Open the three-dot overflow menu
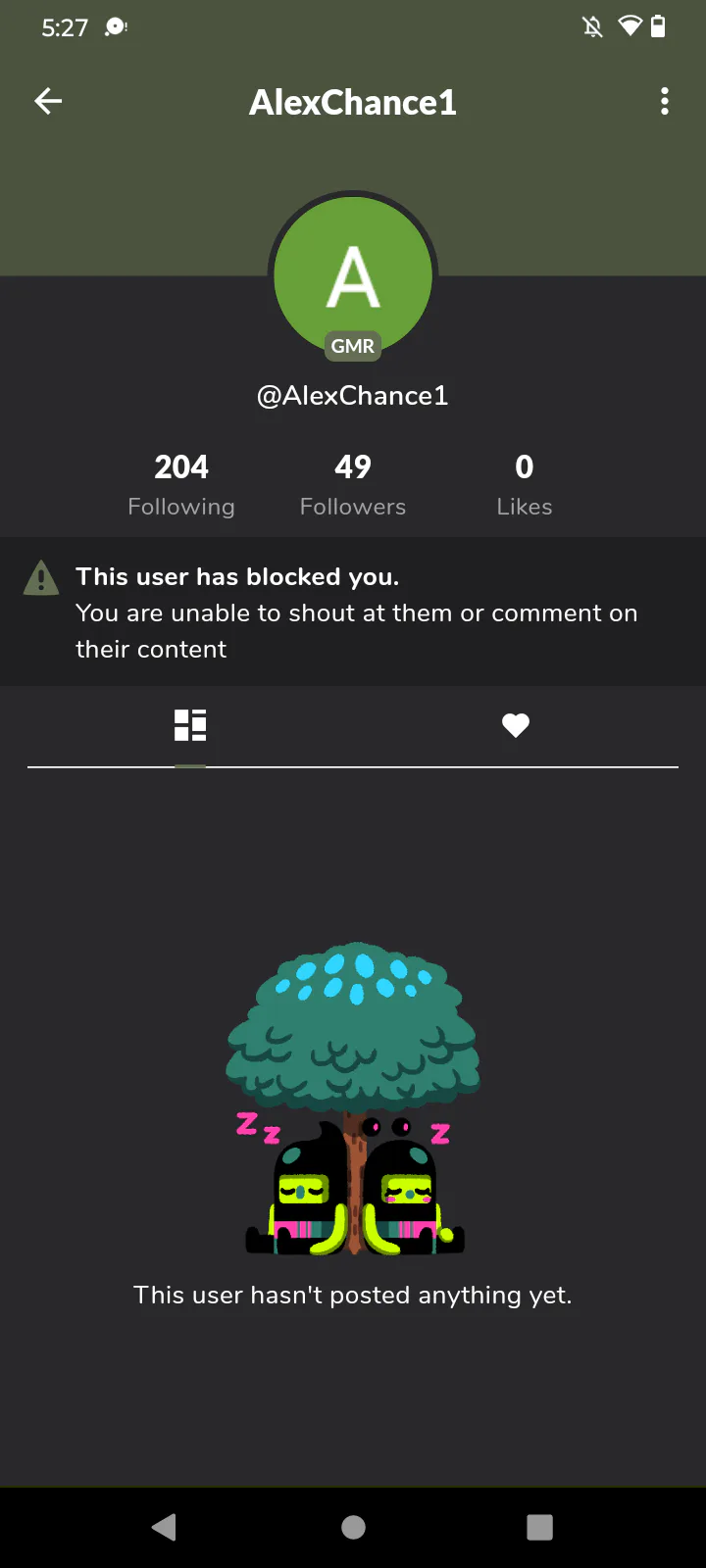 [665, 101]
